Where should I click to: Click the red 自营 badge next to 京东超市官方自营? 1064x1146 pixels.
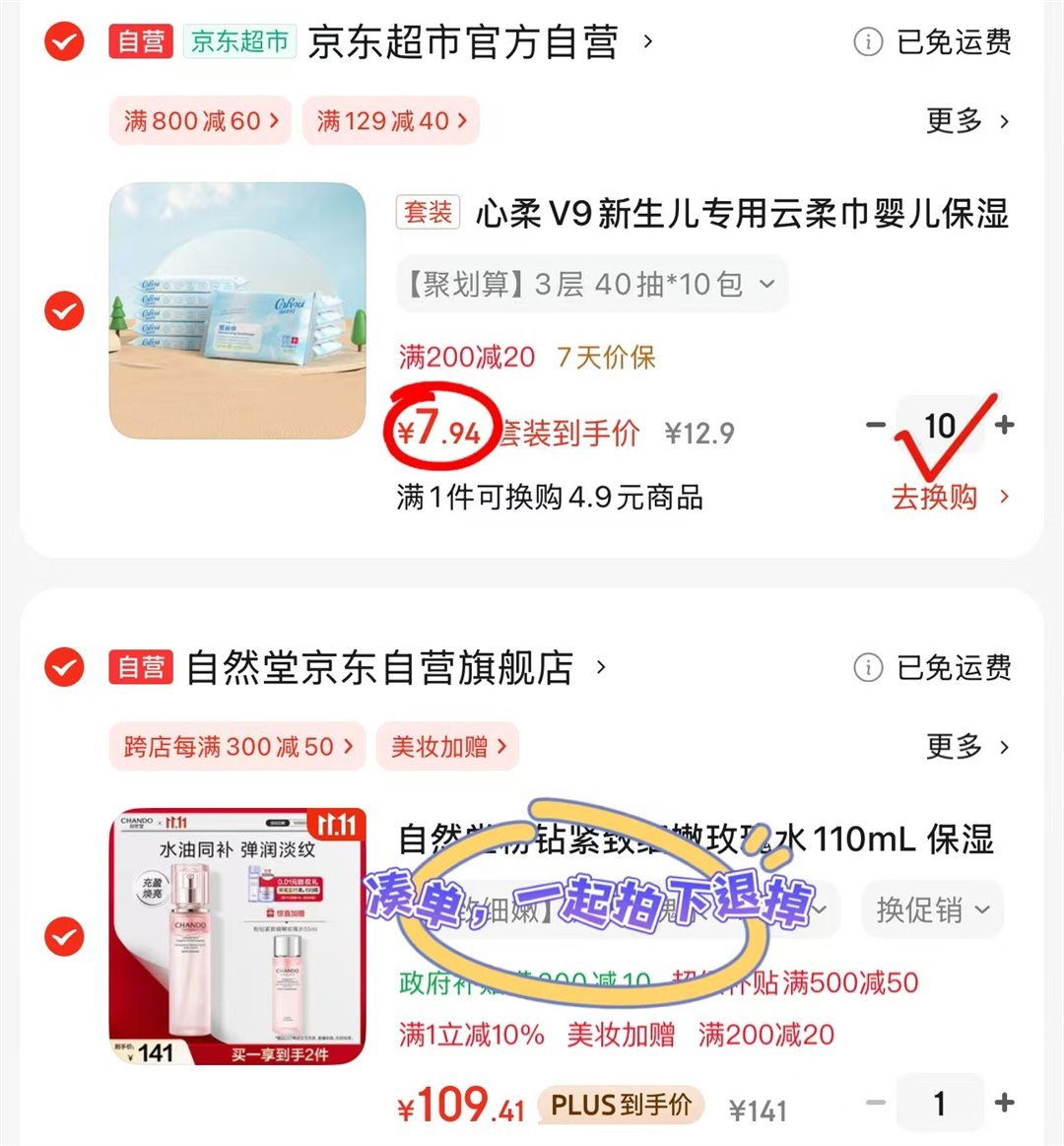[x=139, y=42]
